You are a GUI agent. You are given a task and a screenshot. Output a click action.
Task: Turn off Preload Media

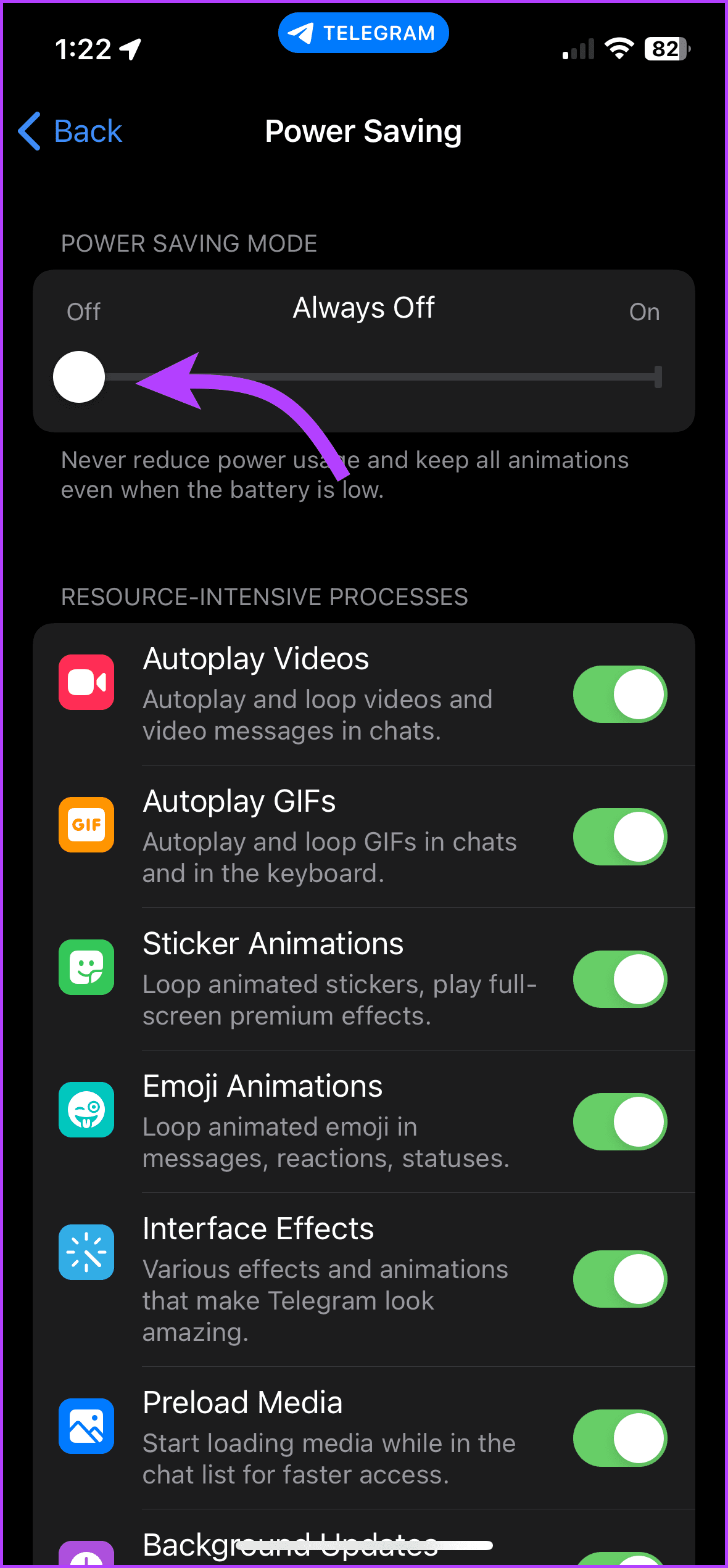pyautogui.click(x=619, y=1438)
